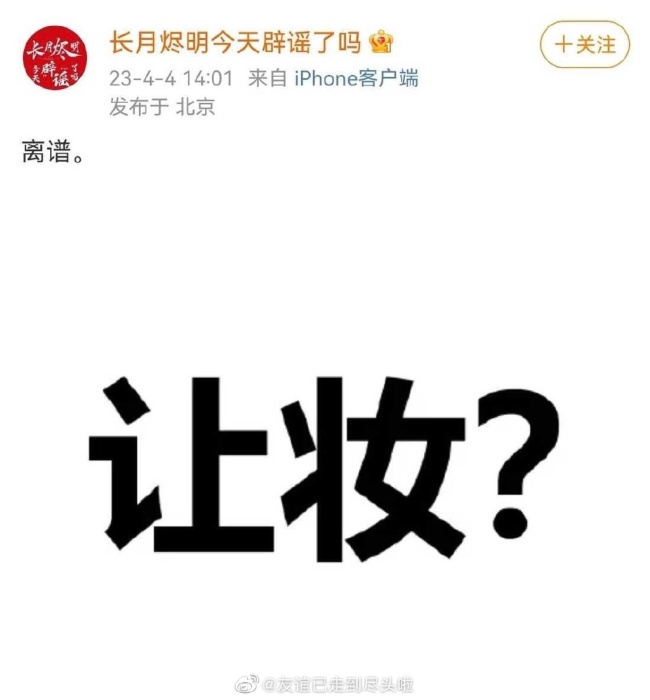
Task: Open the profile avatar of 长月烬明今天辟谣了吗
Action: click(x=52, y=58)
